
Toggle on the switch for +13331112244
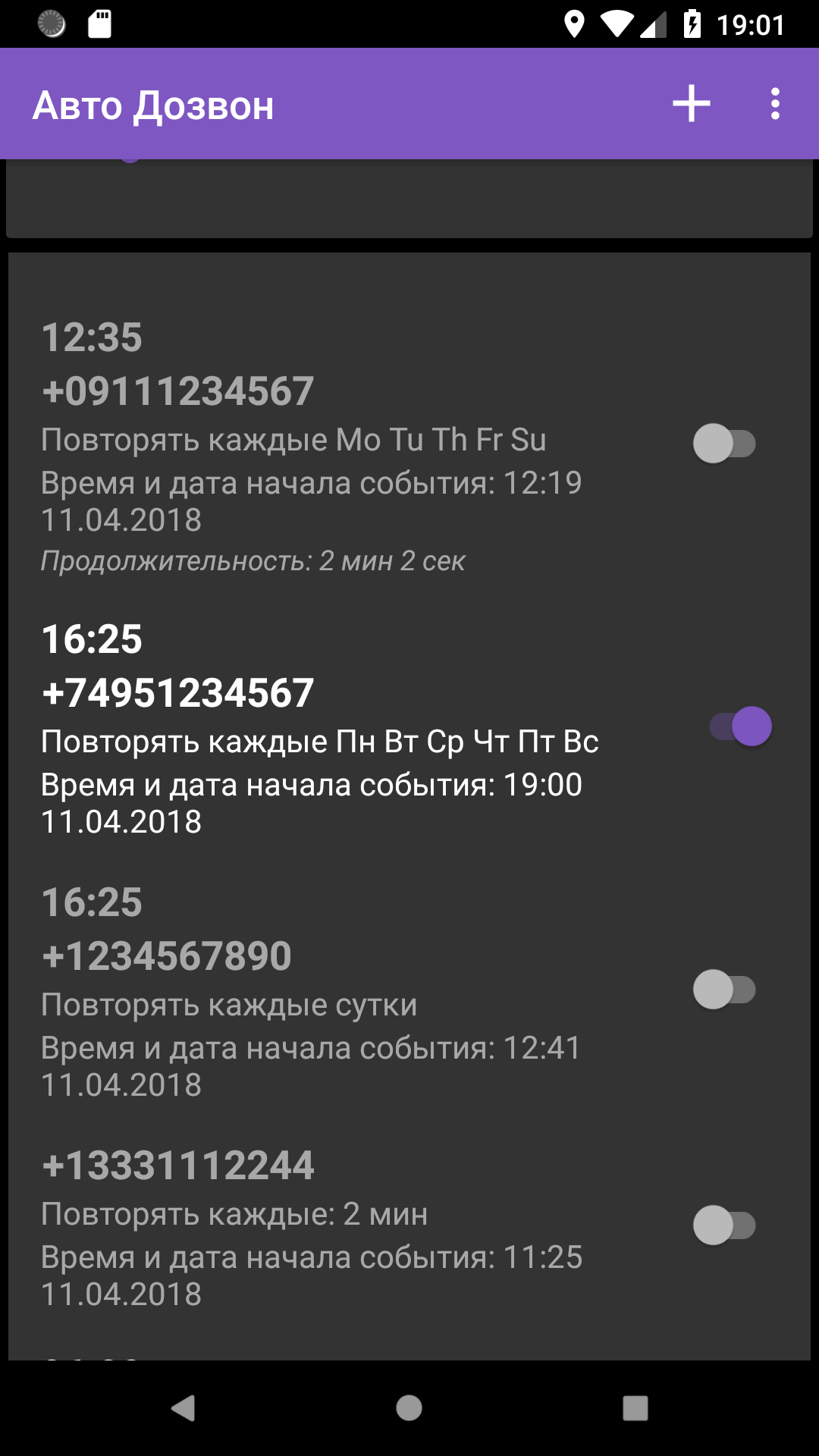pyautogui.click(x=724, y=1225)
